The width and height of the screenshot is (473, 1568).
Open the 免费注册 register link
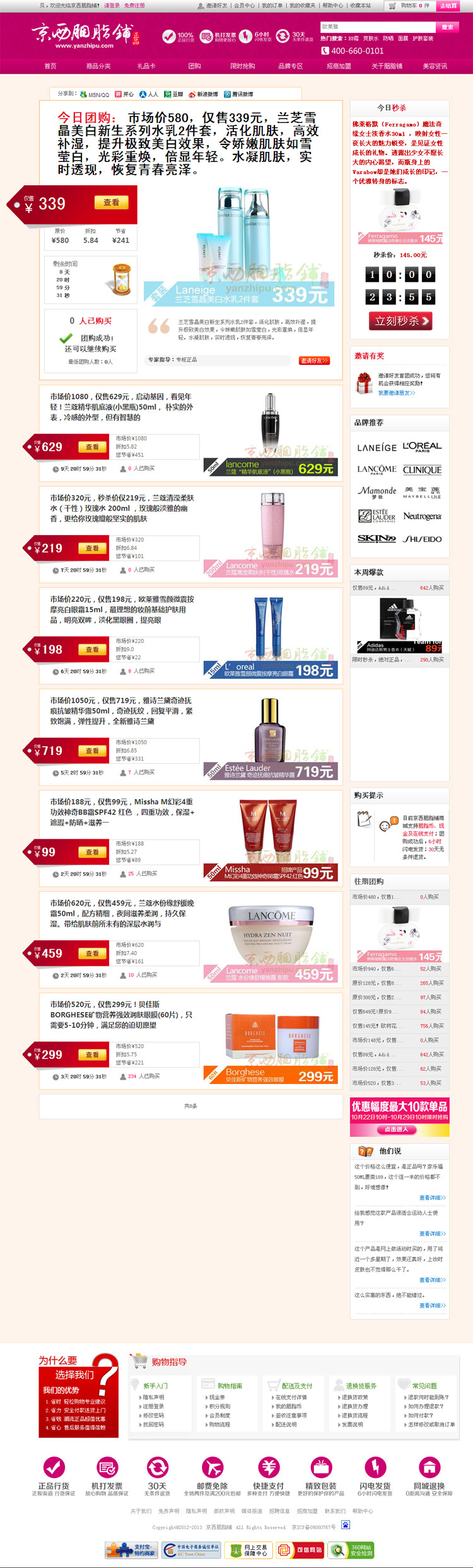tap(134, 6)
